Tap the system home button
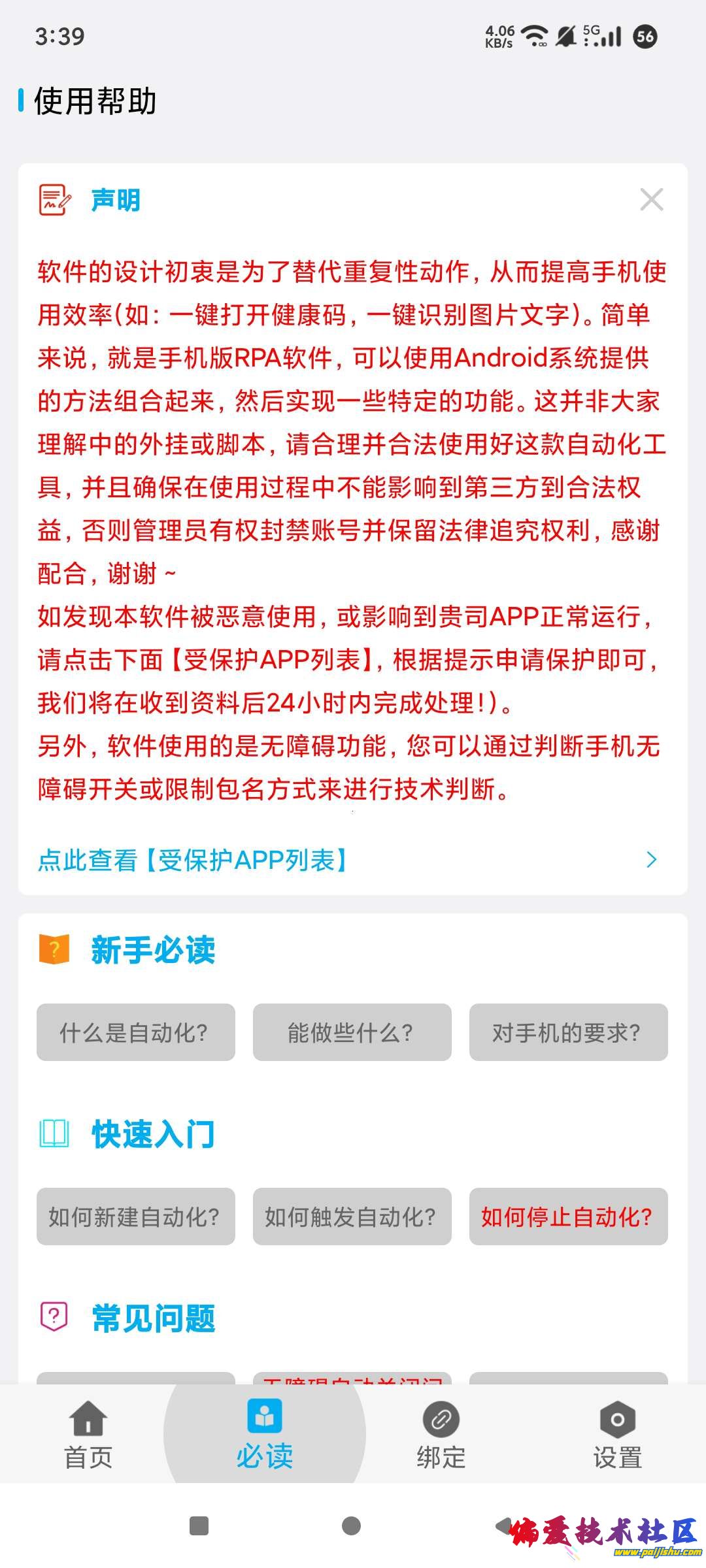This screenshot has height=1568, width=706. [352, 1526]
